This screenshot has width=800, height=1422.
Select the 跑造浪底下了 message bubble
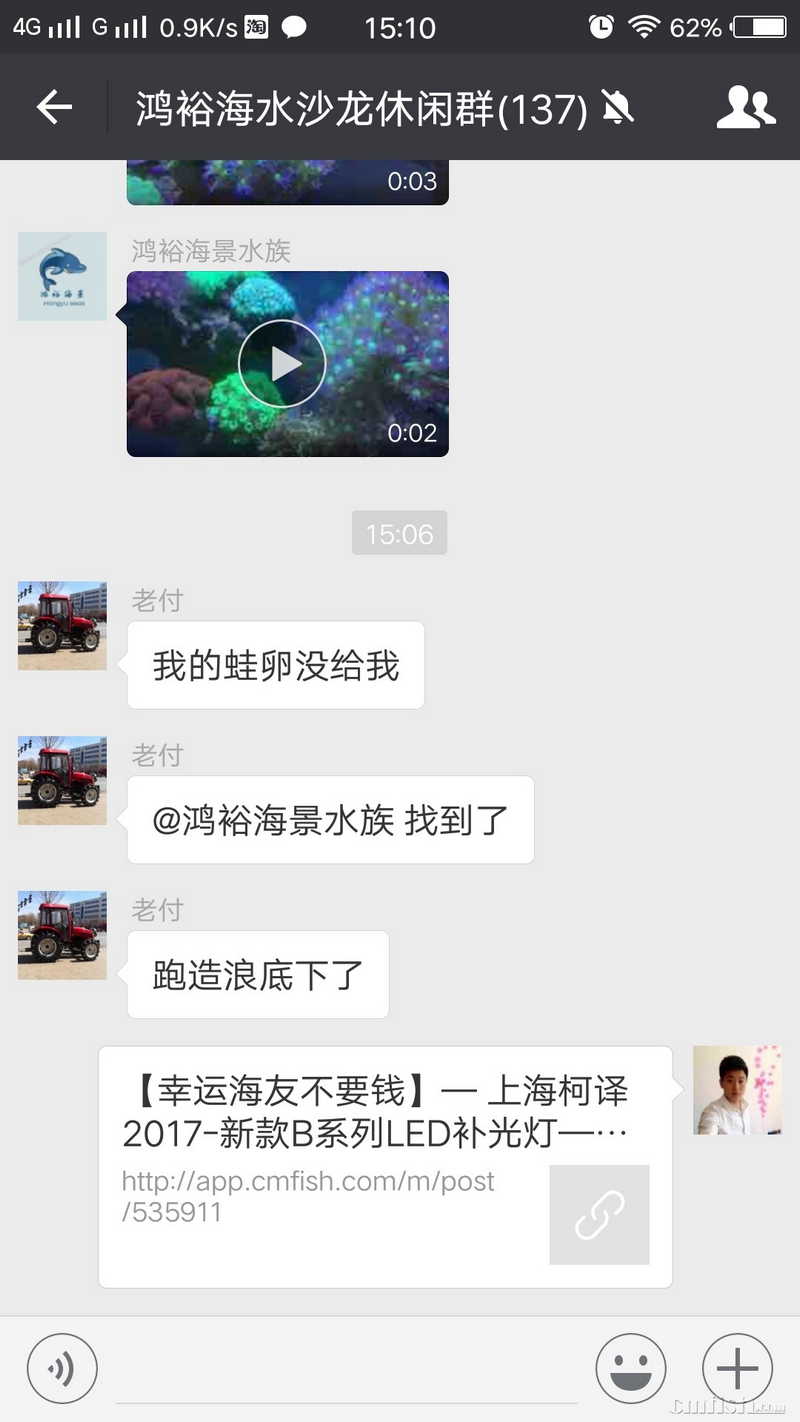click(257, 975)
